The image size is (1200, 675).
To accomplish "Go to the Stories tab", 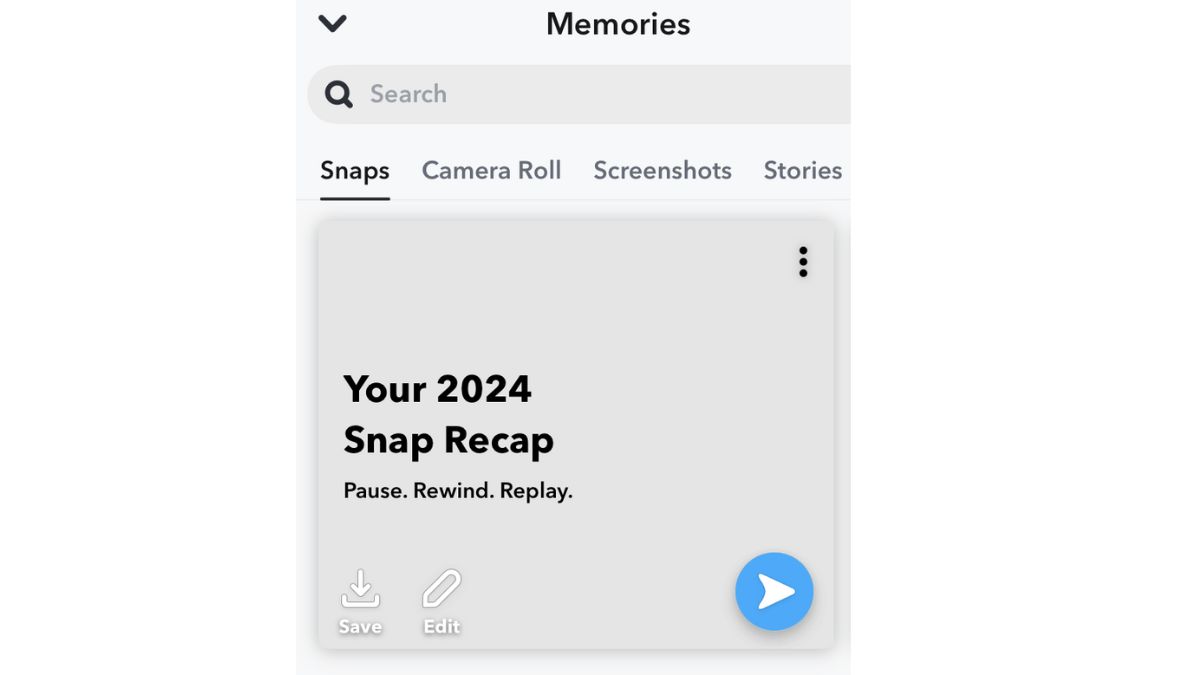I will [x=802, y=171].
